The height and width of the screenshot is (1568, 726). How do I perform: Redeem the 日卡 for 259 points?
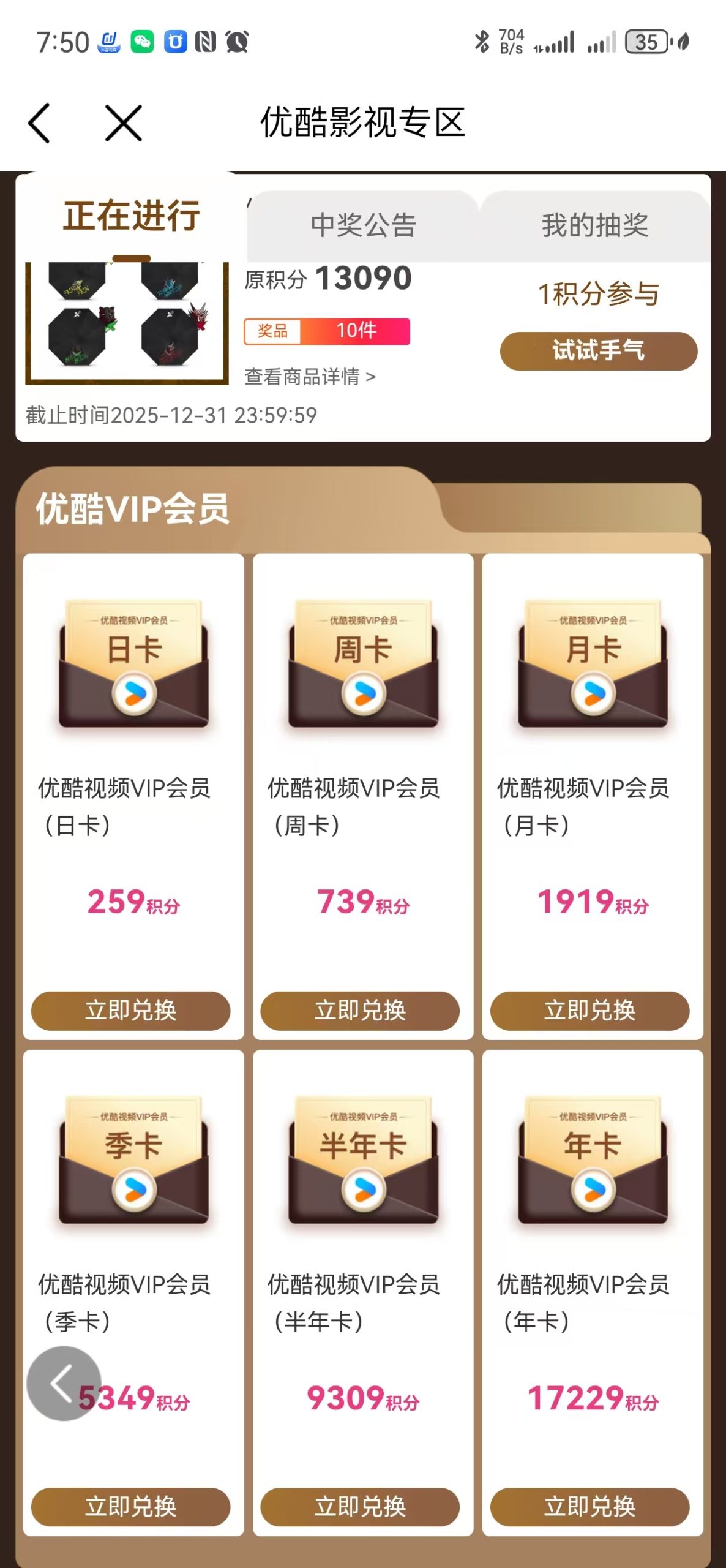[130, 1010]
